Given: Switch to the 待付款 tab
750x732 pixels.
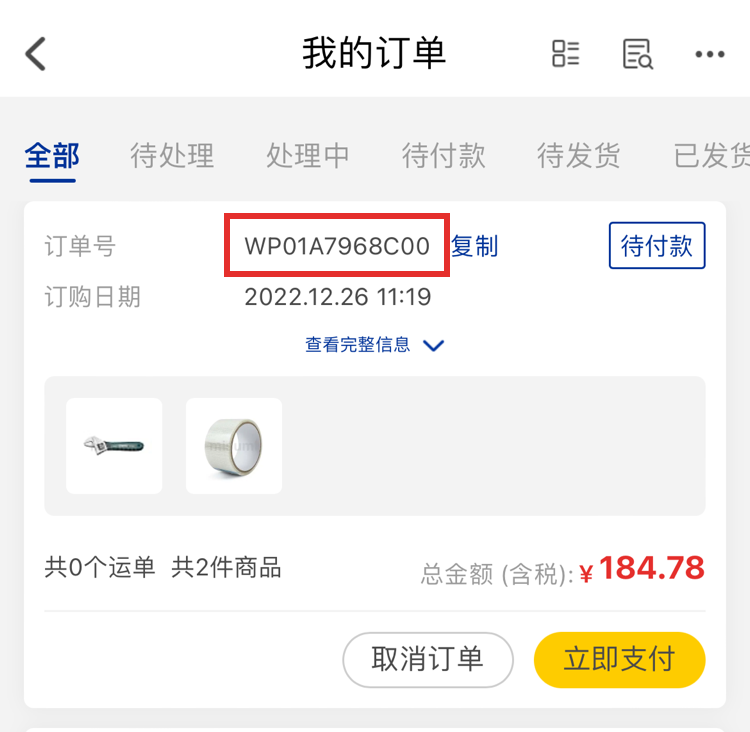Looking at the screenshot, I should click(444, 156).
